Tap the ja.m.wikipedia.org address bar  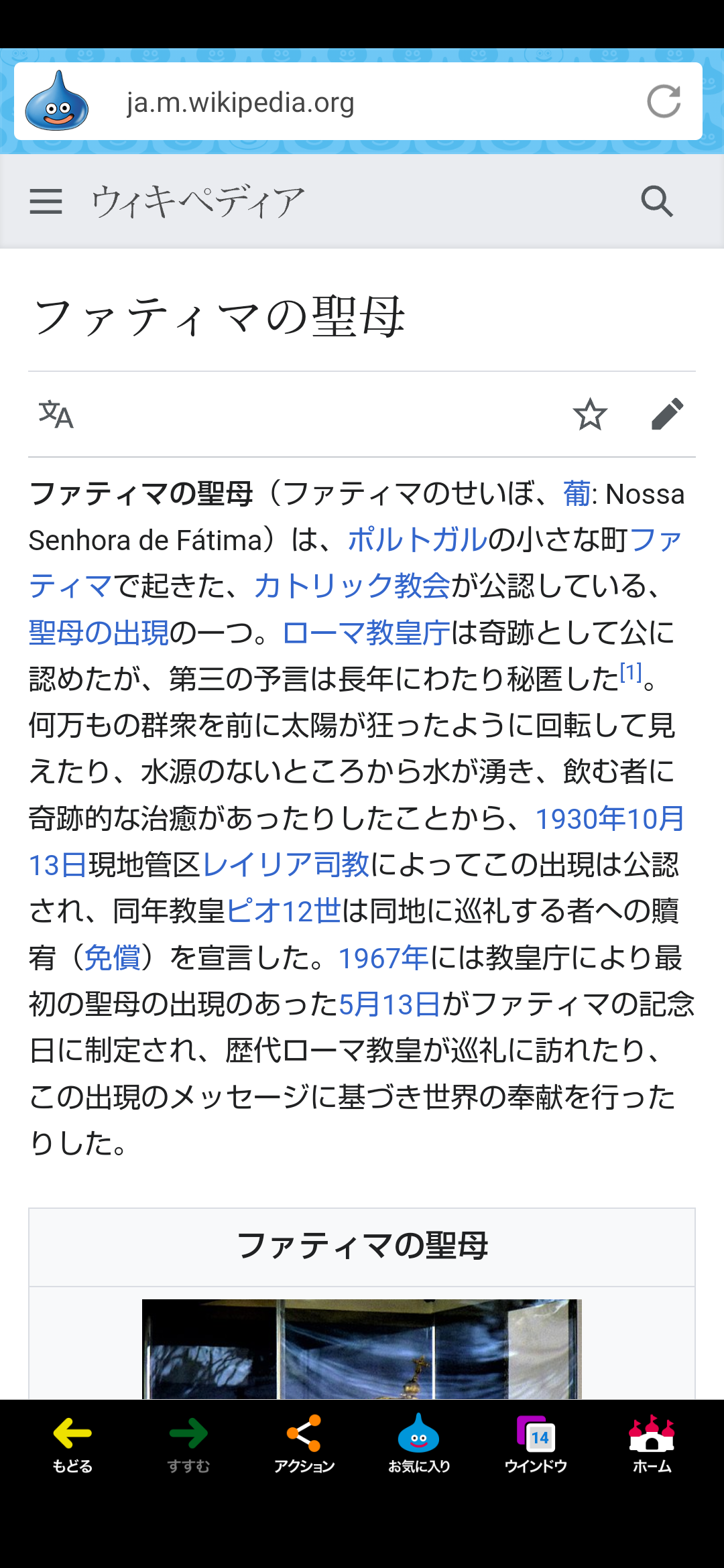tap(358, 101)
